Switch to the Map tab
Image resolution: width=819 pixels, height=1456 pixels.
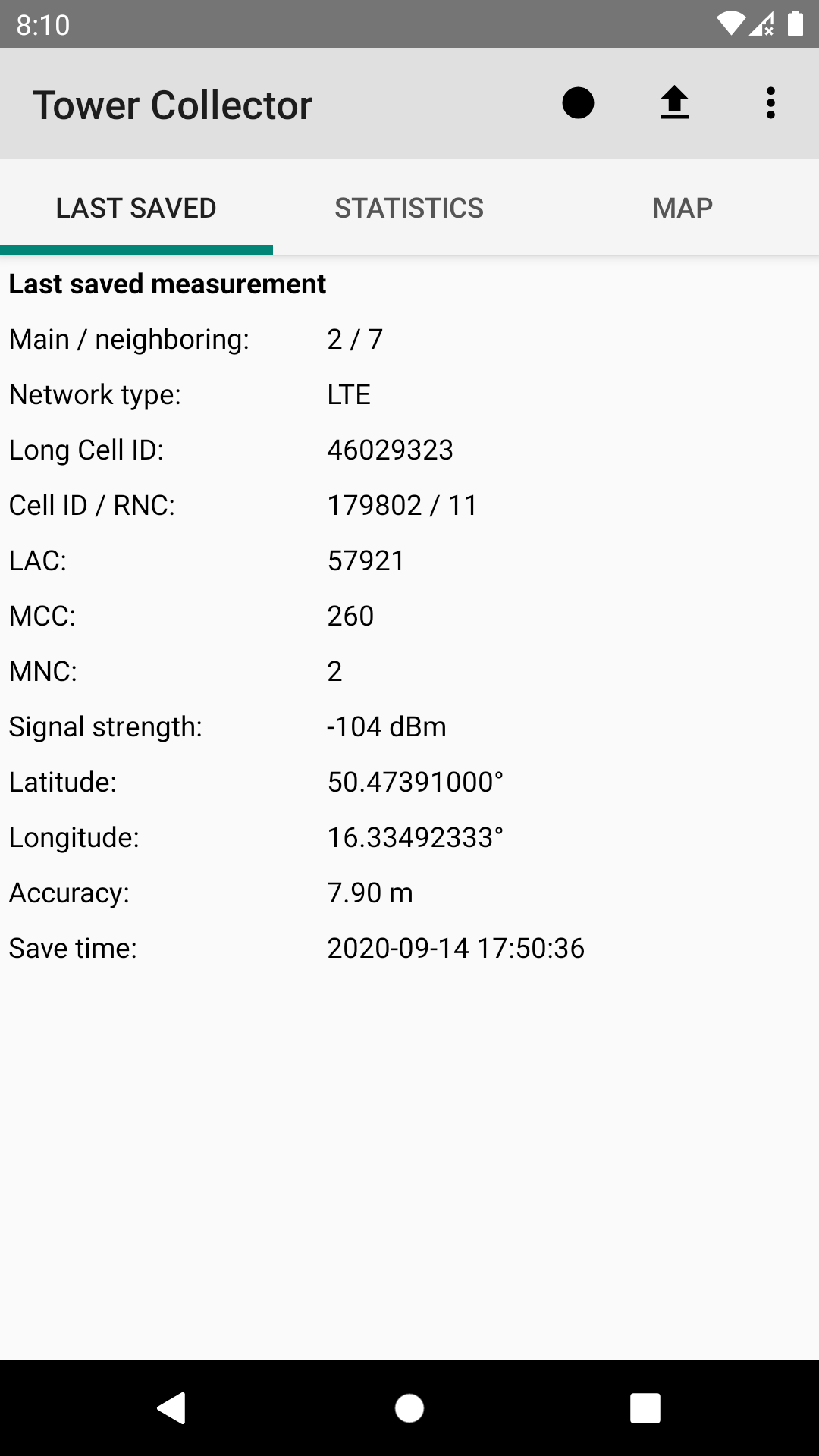point(682,208)
